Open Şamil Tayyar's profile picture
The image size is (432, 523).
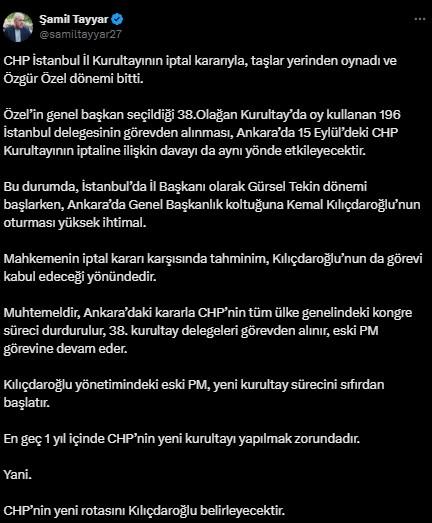click(x=18, y=27)
